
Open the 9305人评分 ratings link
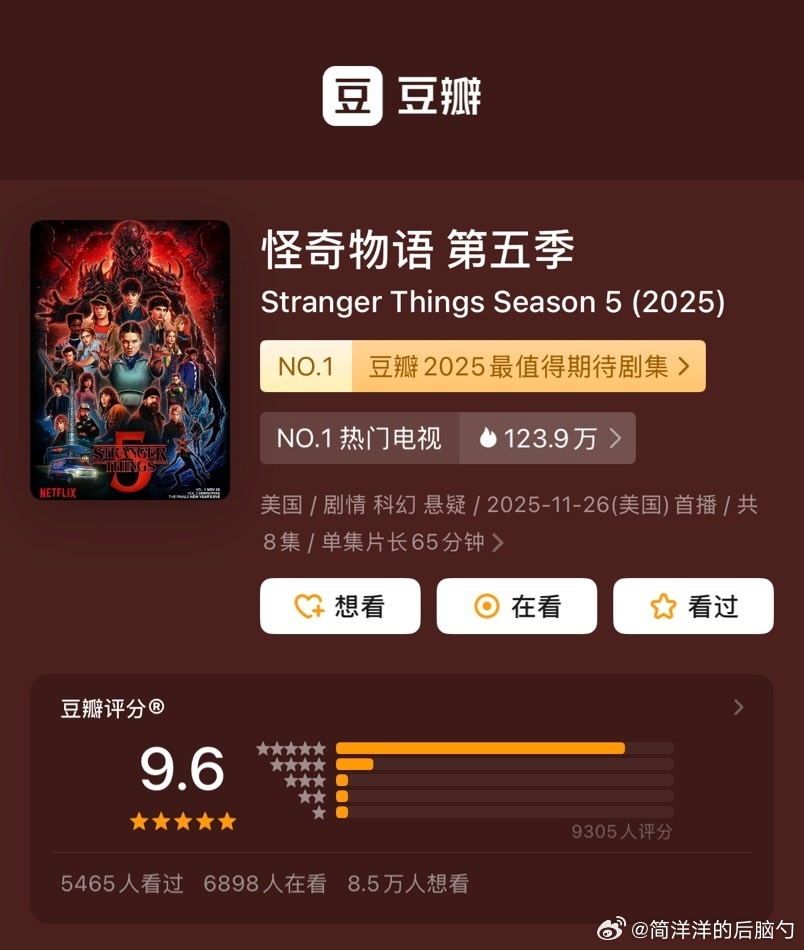click(620, 832)
